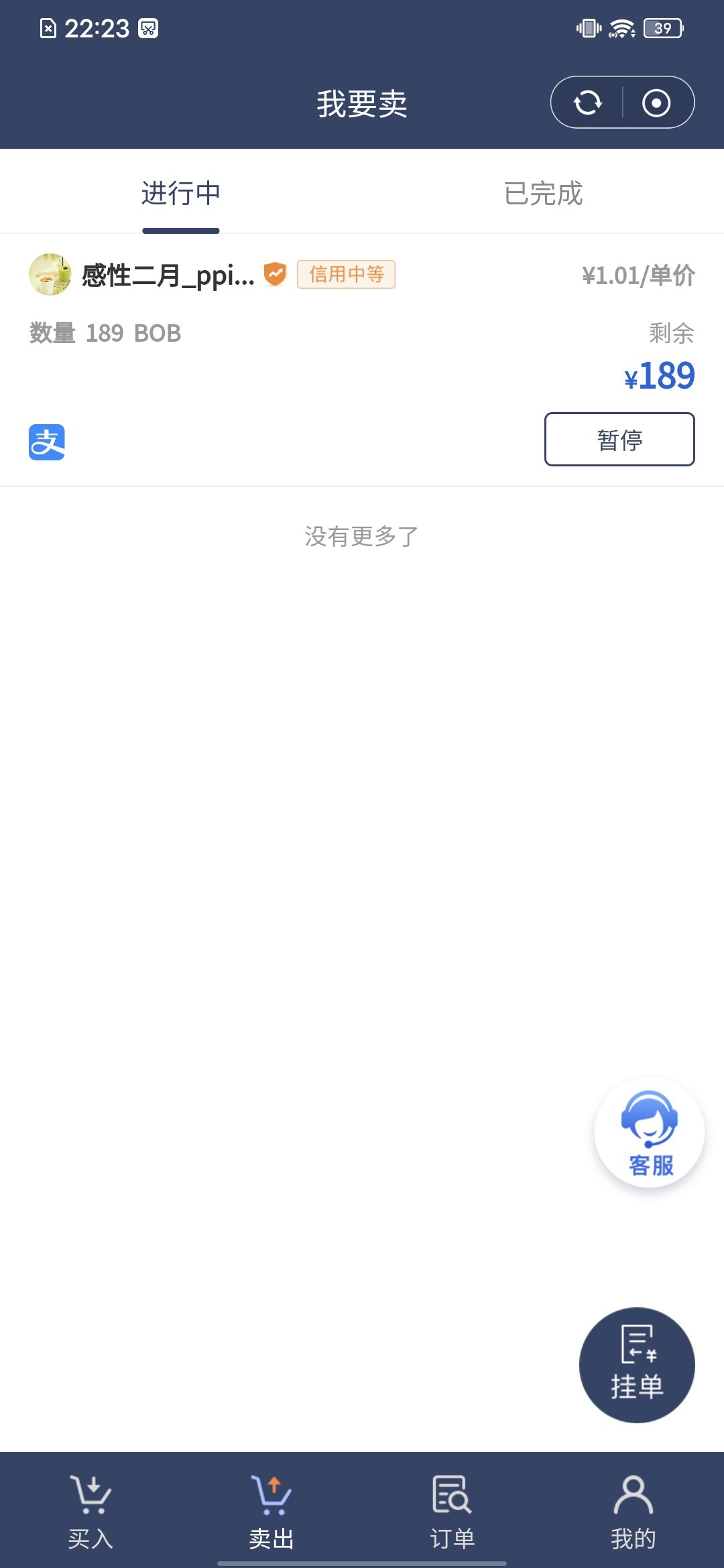This screenshot has height=1568, width=724.
Task: Switch to the 已完成 tab
Action: click(x=543, y=194)
